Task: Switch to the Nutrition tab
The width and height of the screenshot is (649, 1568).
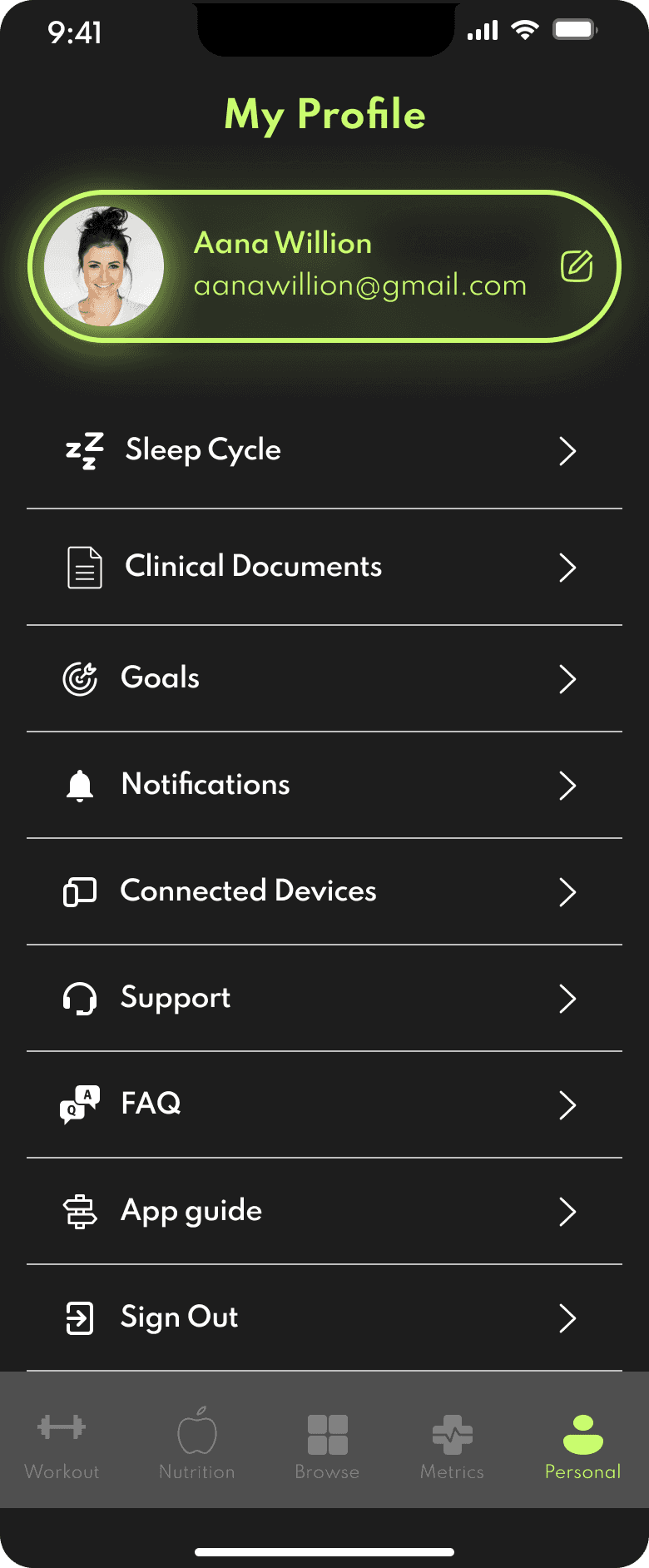Action: click(197, 1443)
